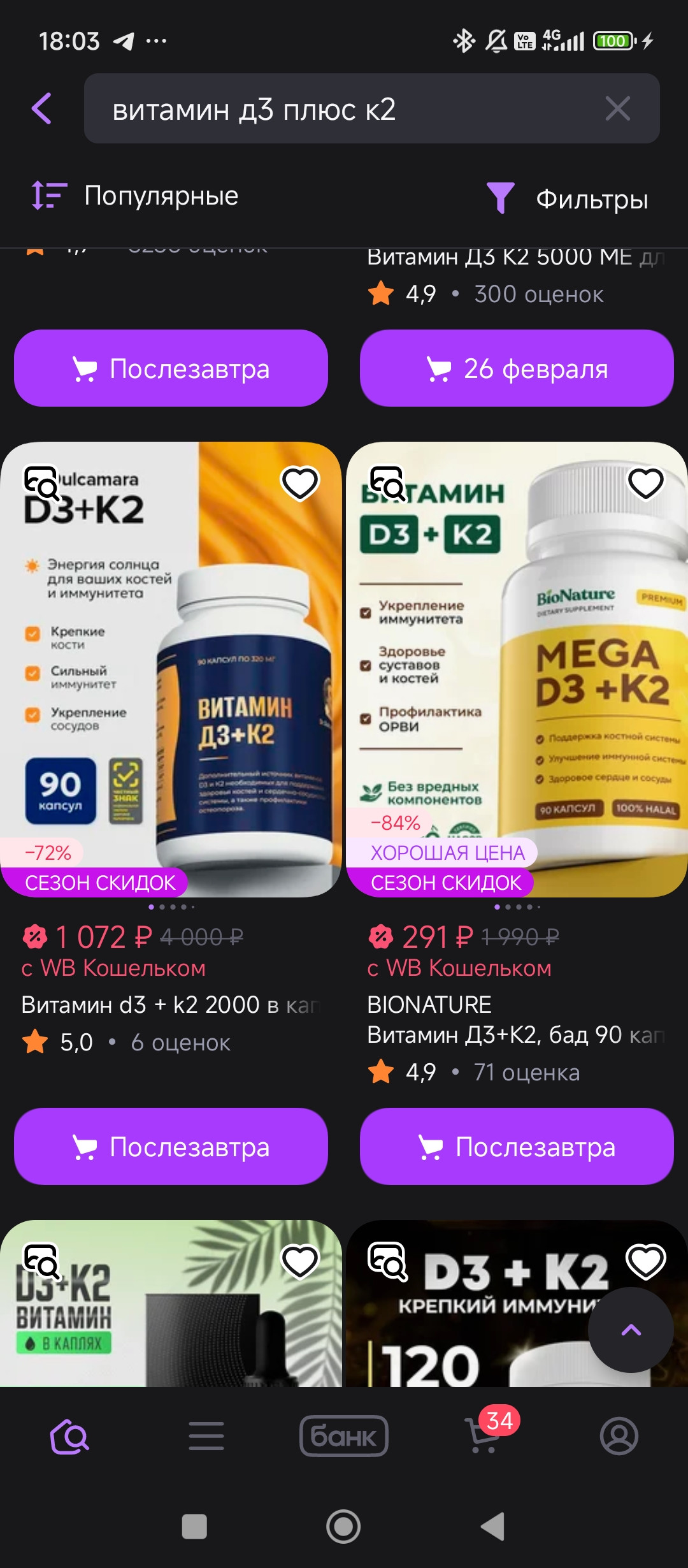Switch to the home tab
Screen dimensions: 688x1568
69,1437
